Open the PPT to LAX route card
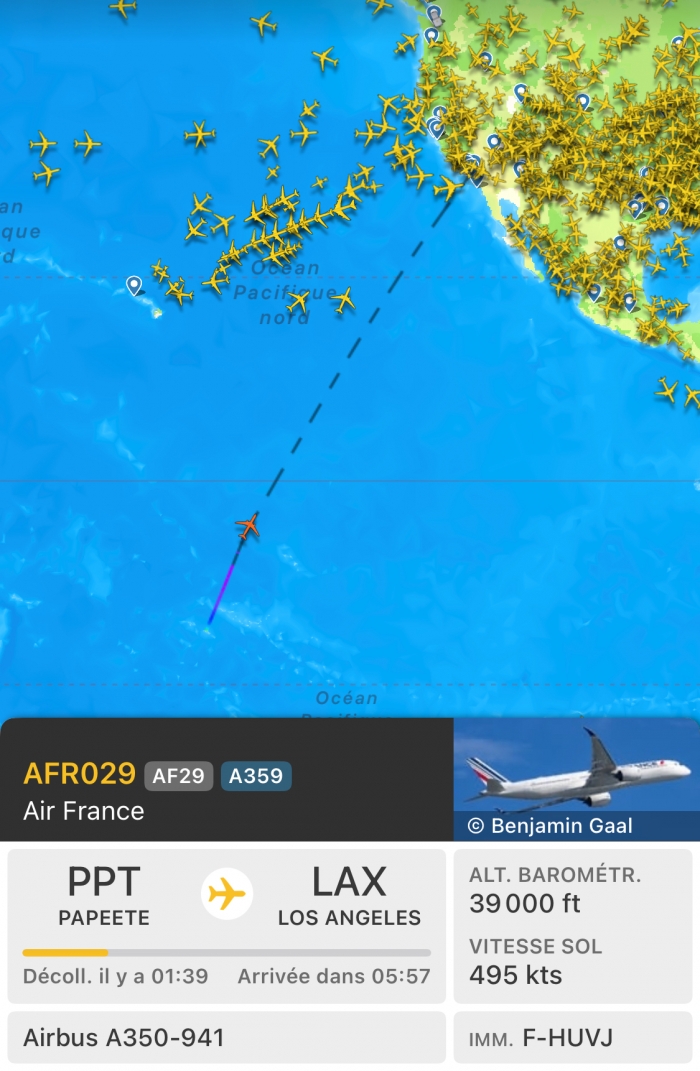Viewport: 700px width, 1071px height. coord(226,925)
